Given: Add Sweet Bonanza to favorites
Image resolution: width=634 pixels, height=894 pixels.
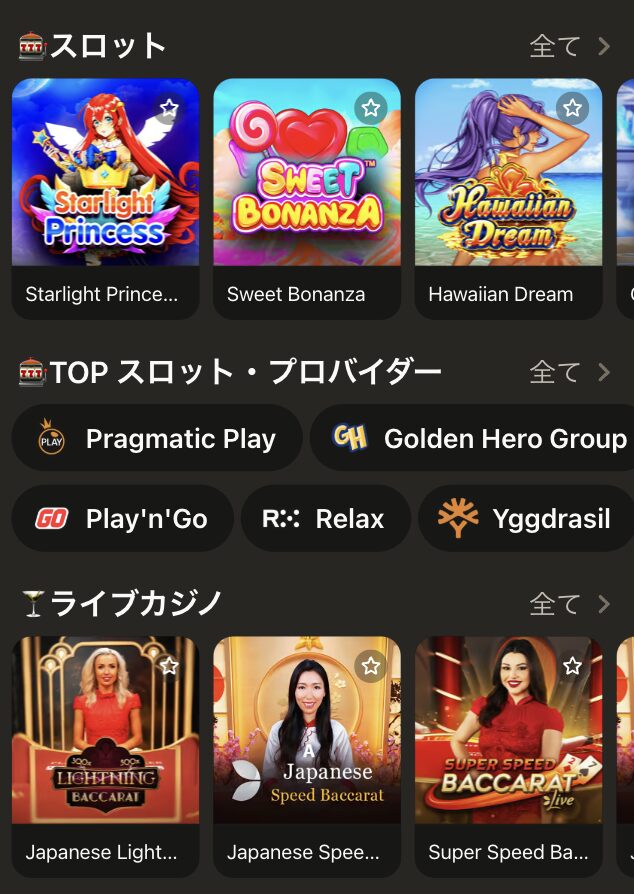Looking at the screenshot, I should coord(371,108).
